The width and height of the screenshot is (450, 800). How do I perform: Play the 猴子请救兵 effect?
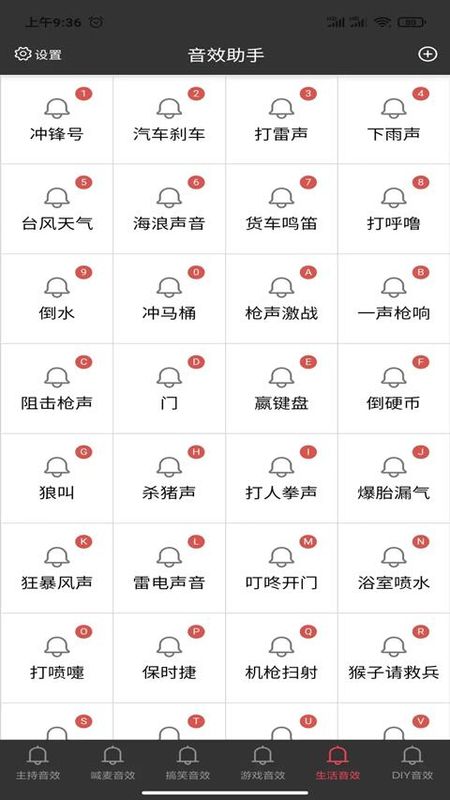(394, 658)
